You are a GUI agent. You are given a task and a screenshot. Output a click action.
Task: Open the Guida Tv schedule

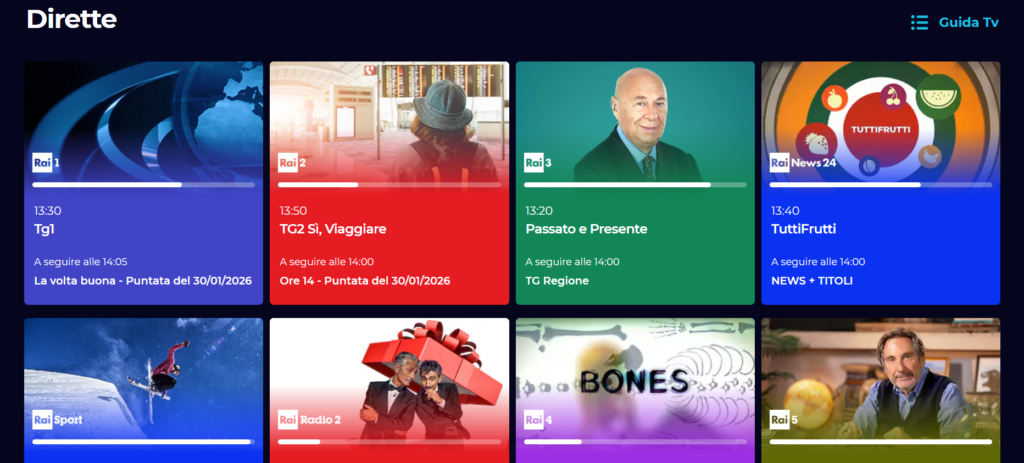pyautogui.click(x=954, y=22)
